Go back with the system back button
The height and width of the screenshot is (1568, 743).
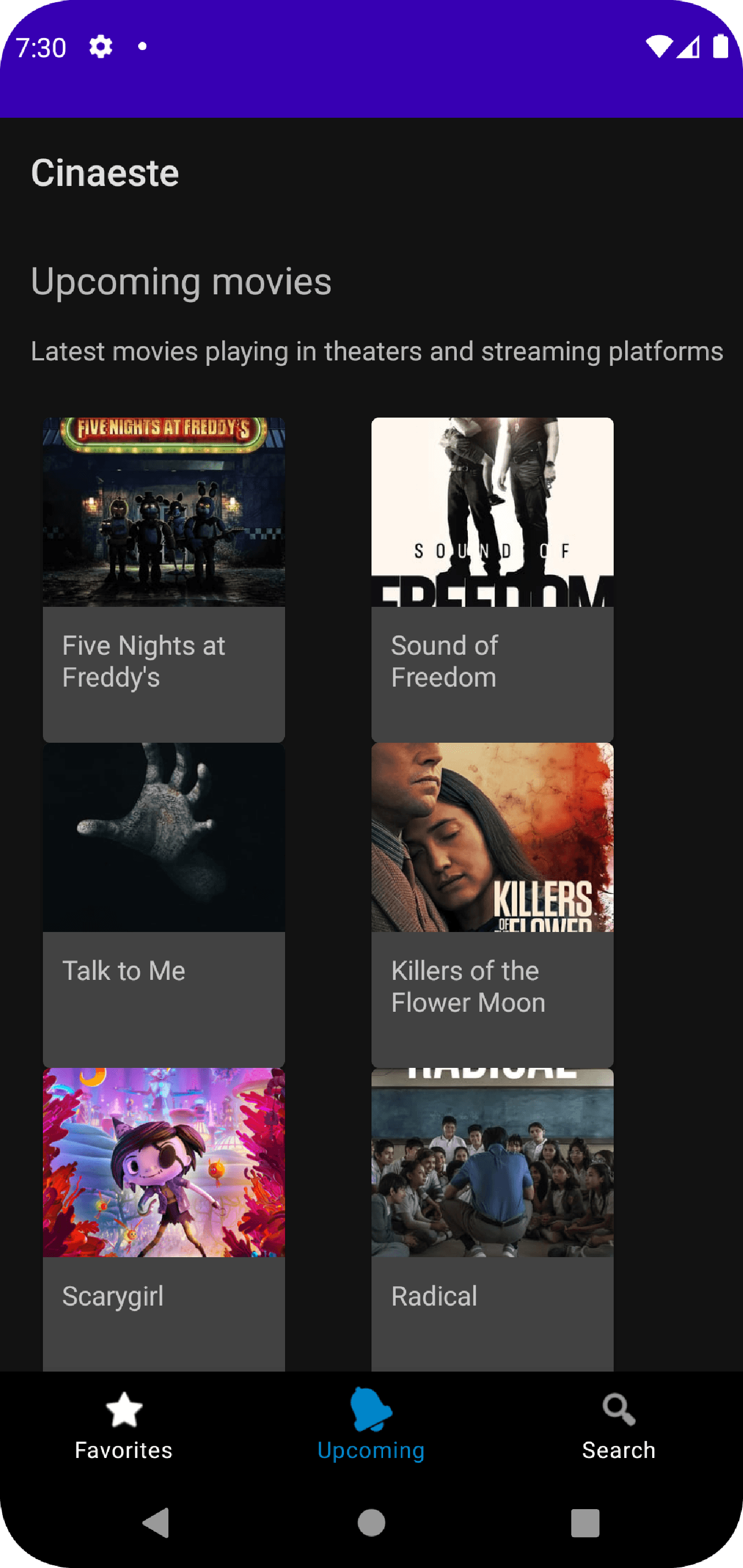(x=156, y=1523)
